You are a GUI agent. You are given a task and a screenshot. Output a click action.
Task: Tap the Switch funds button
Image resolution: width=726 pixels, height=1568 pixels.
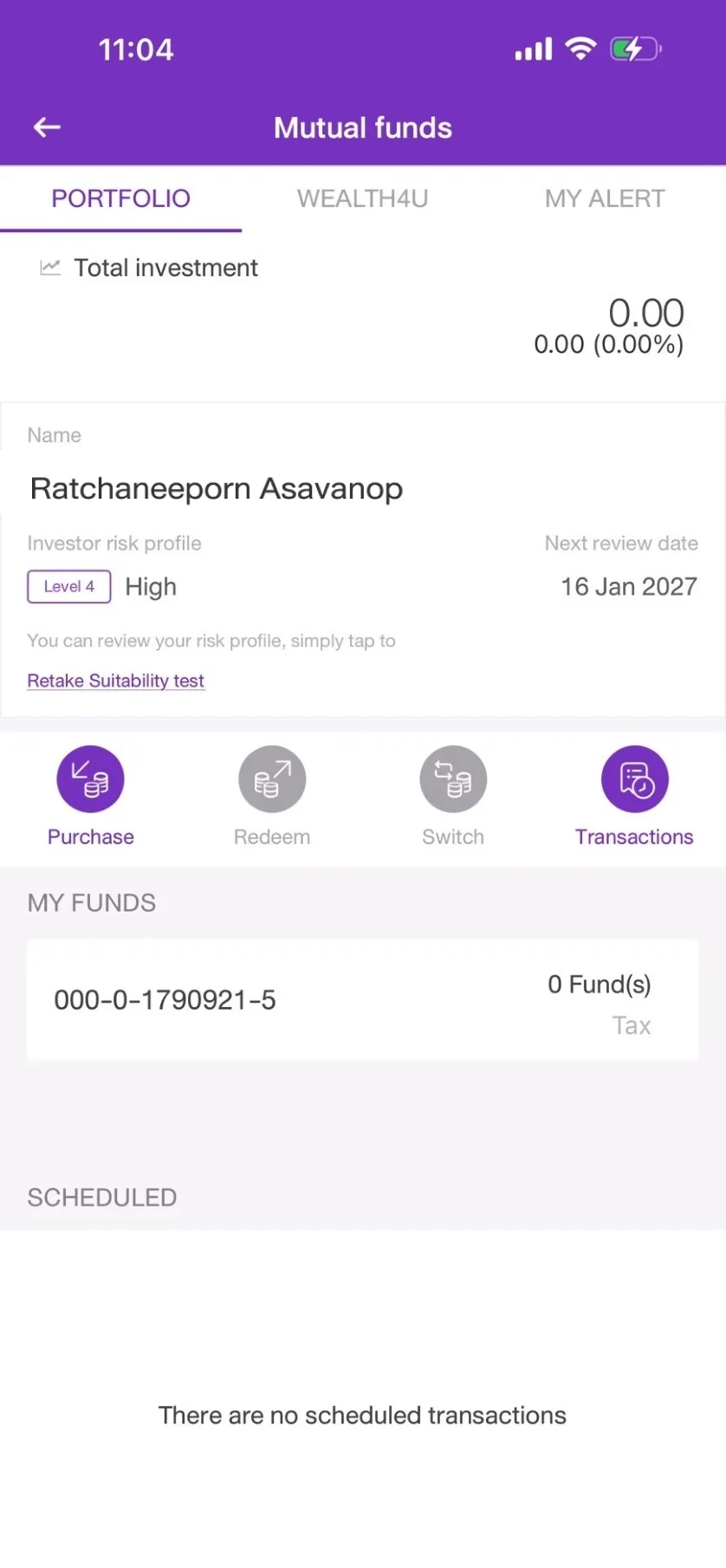[x=453, y=797]
